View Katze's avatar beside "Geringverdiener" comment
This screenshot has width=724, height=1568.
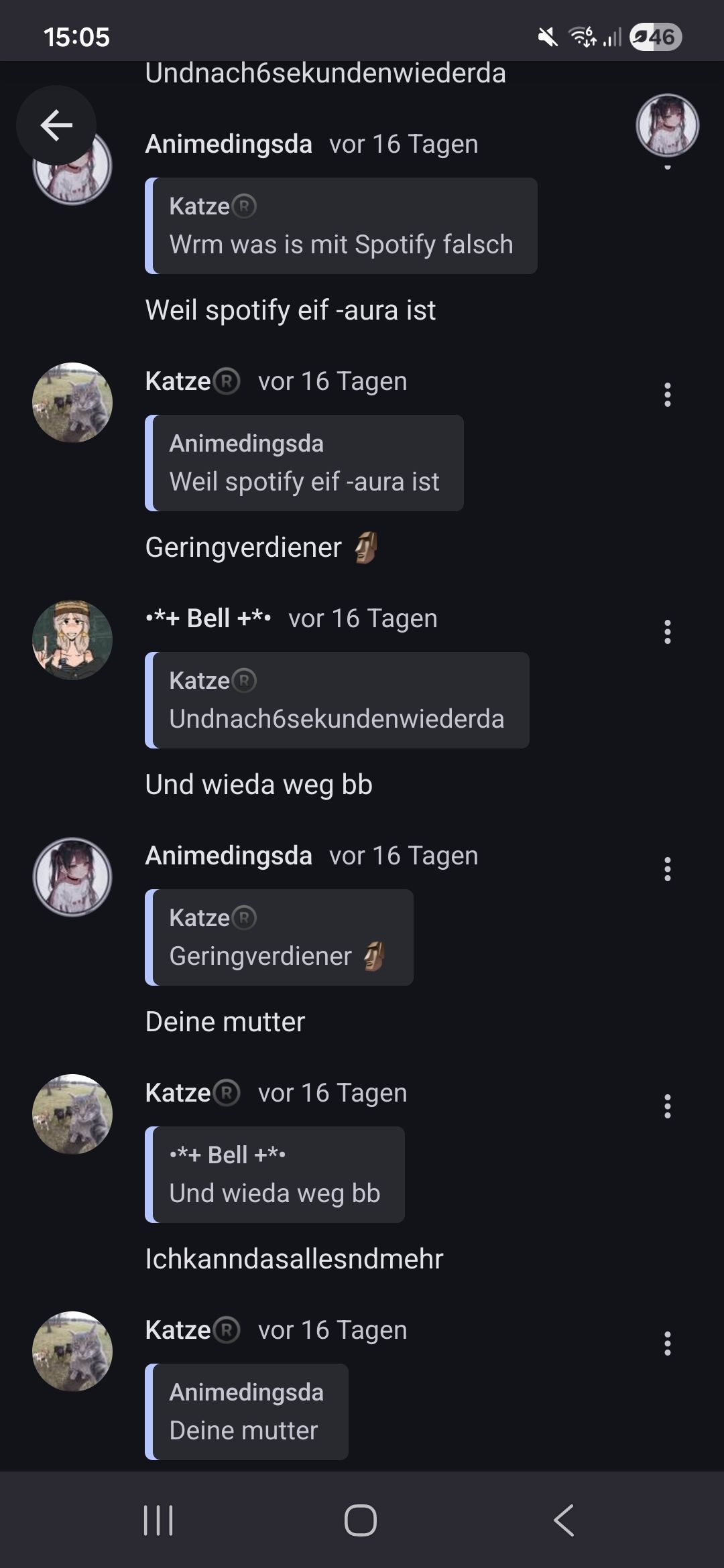click(x=72, y=403)
